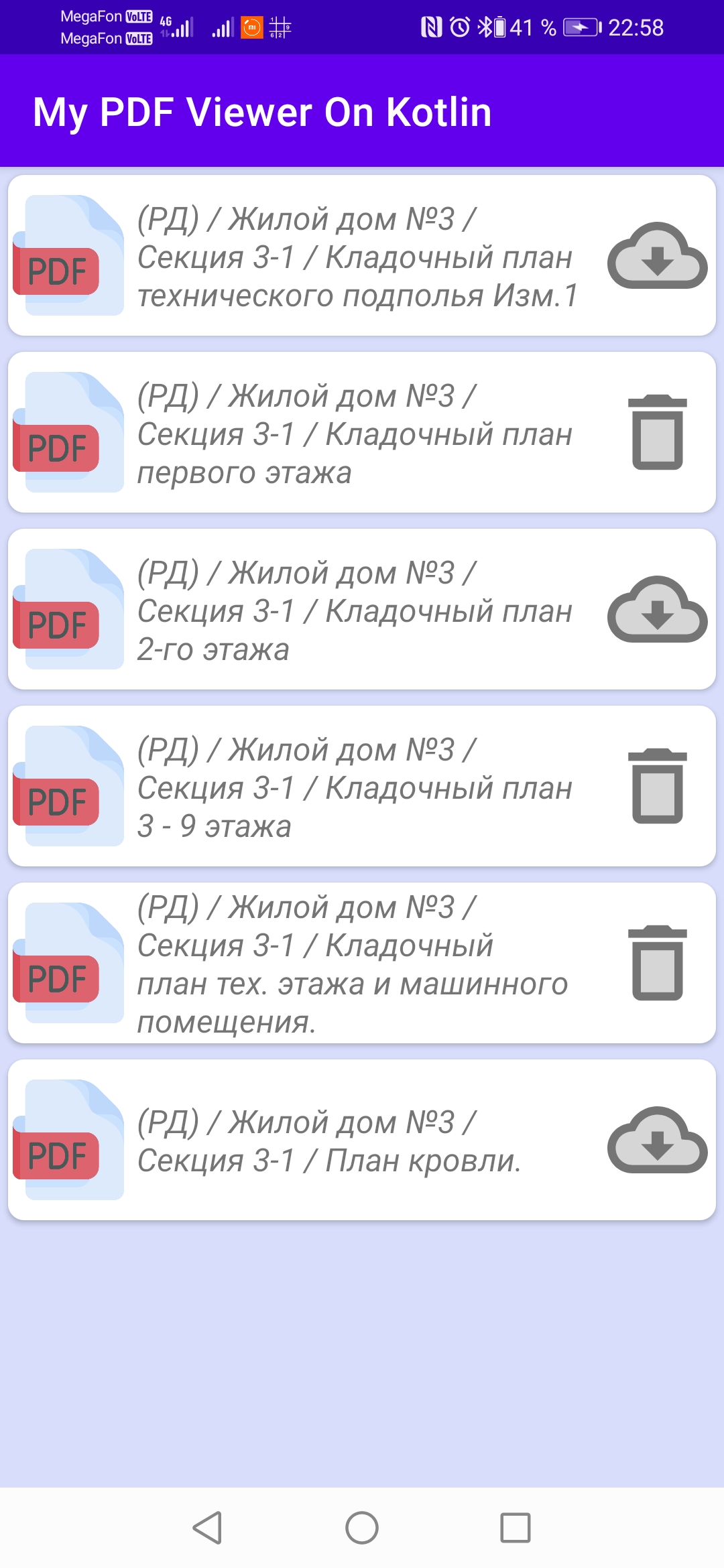Delete the 'первого этажа' PDF file
724x1568 pixels.
[x=657, y=432]
